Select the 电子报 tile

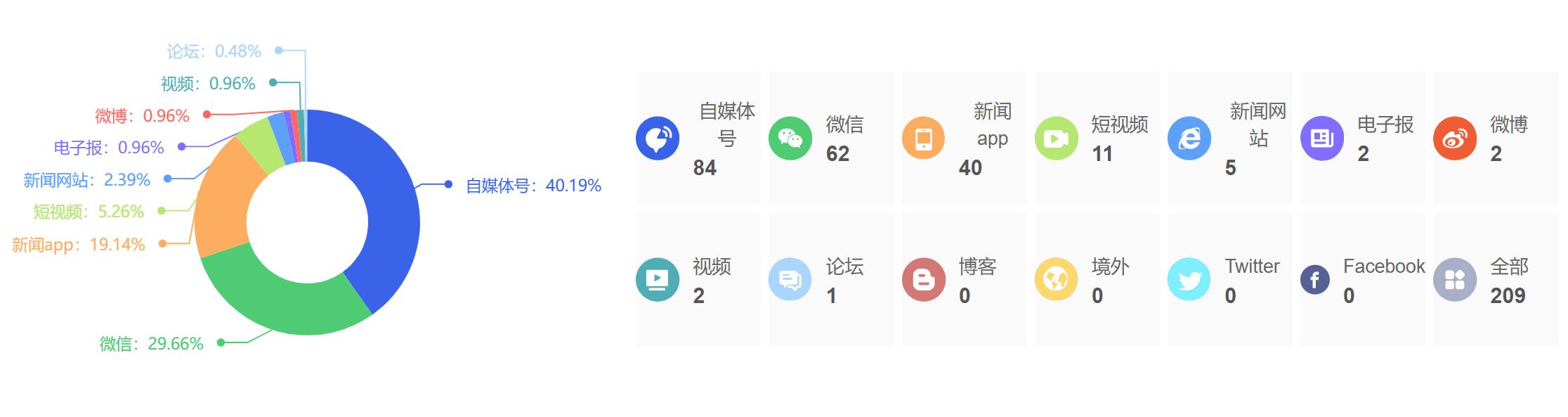(x=1362, y=139)
